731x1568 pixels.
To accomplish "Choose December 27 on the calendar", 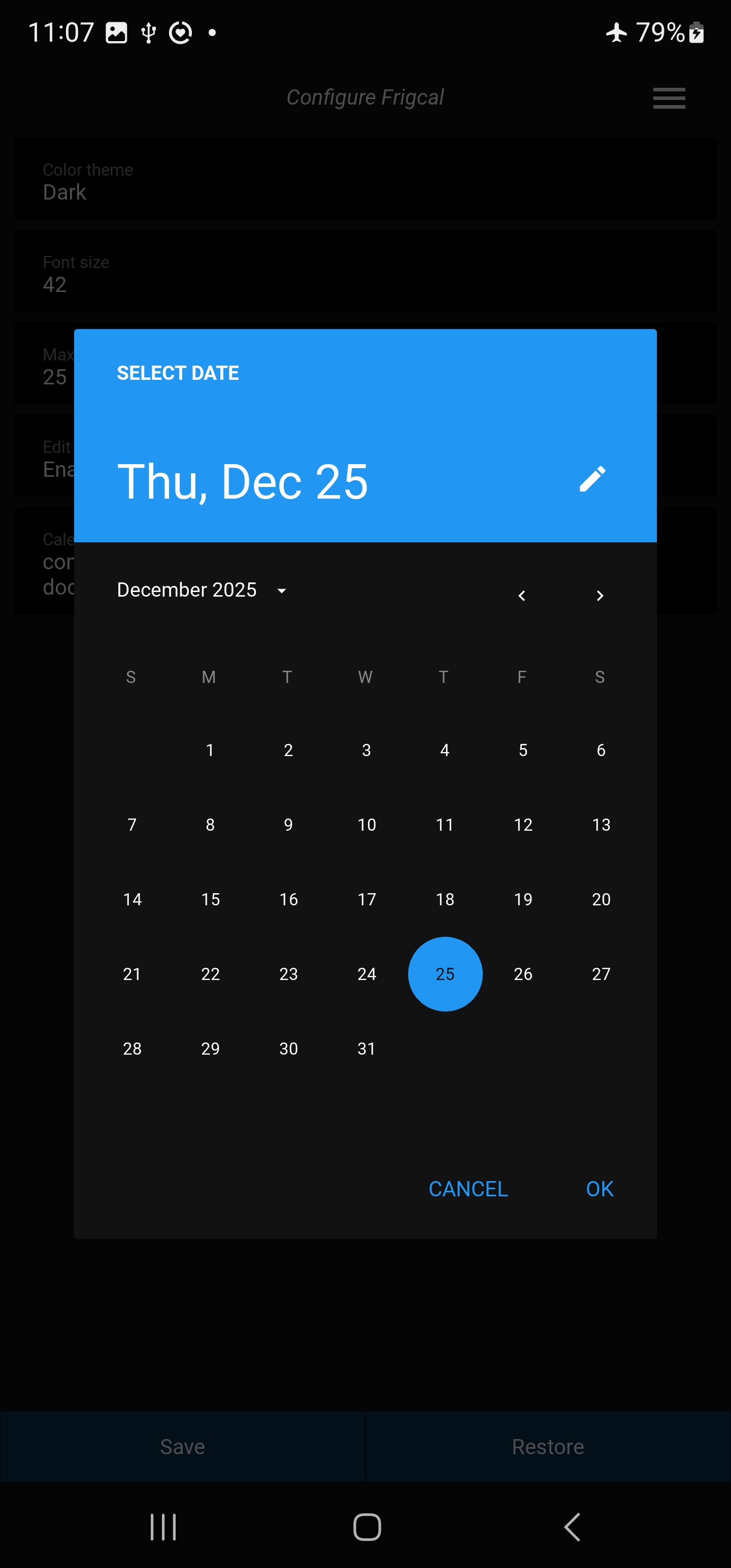I will (x=601, y=974).
